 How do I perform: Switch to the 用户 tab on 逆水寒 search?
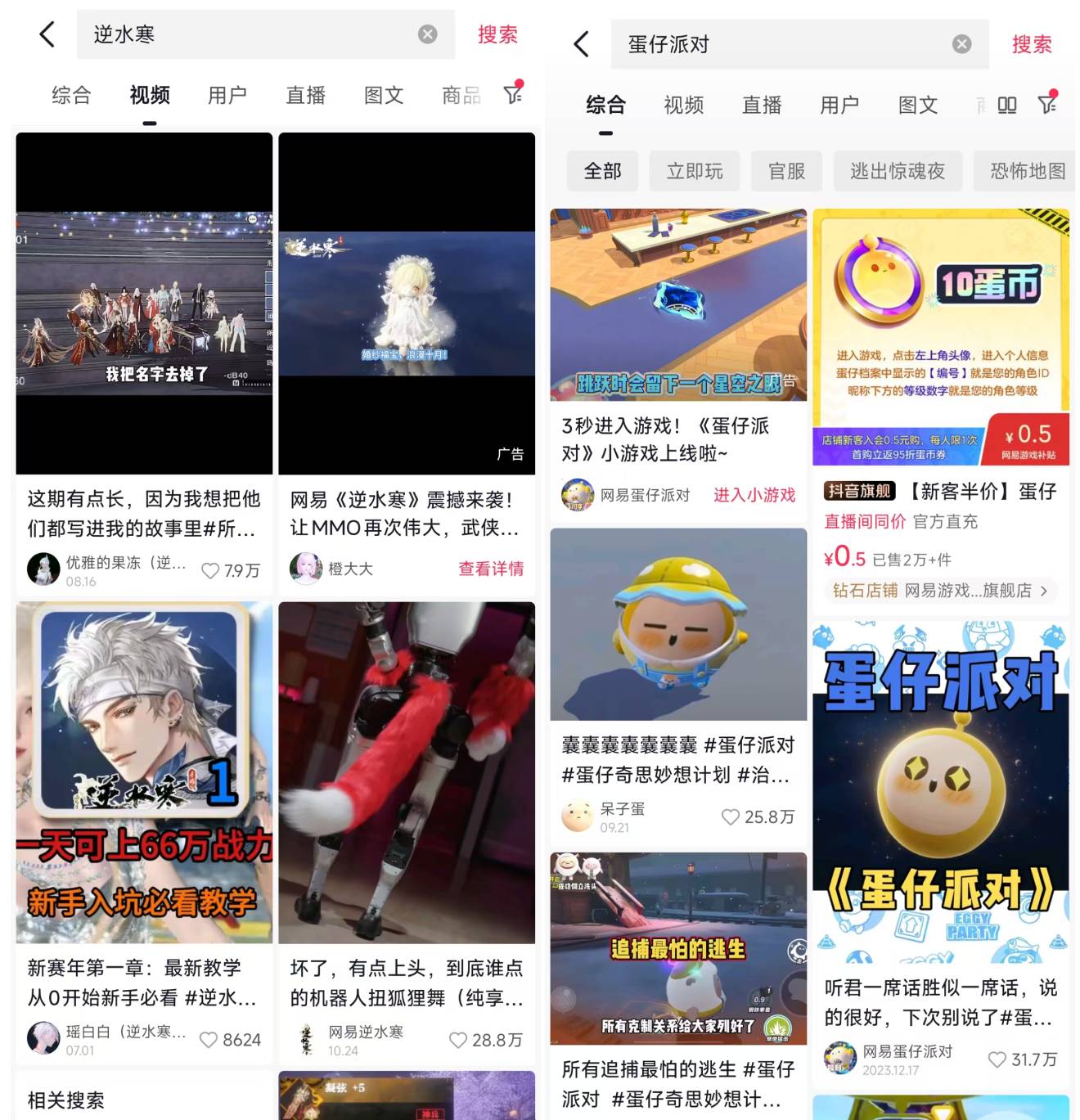point(227,95)
